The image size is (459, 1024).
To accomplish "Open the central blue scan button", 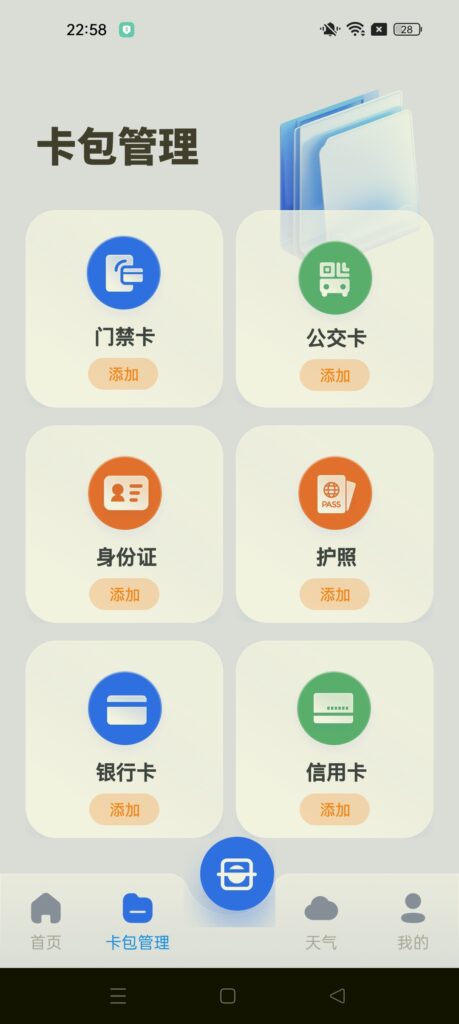I will click(x=237, y=873).
